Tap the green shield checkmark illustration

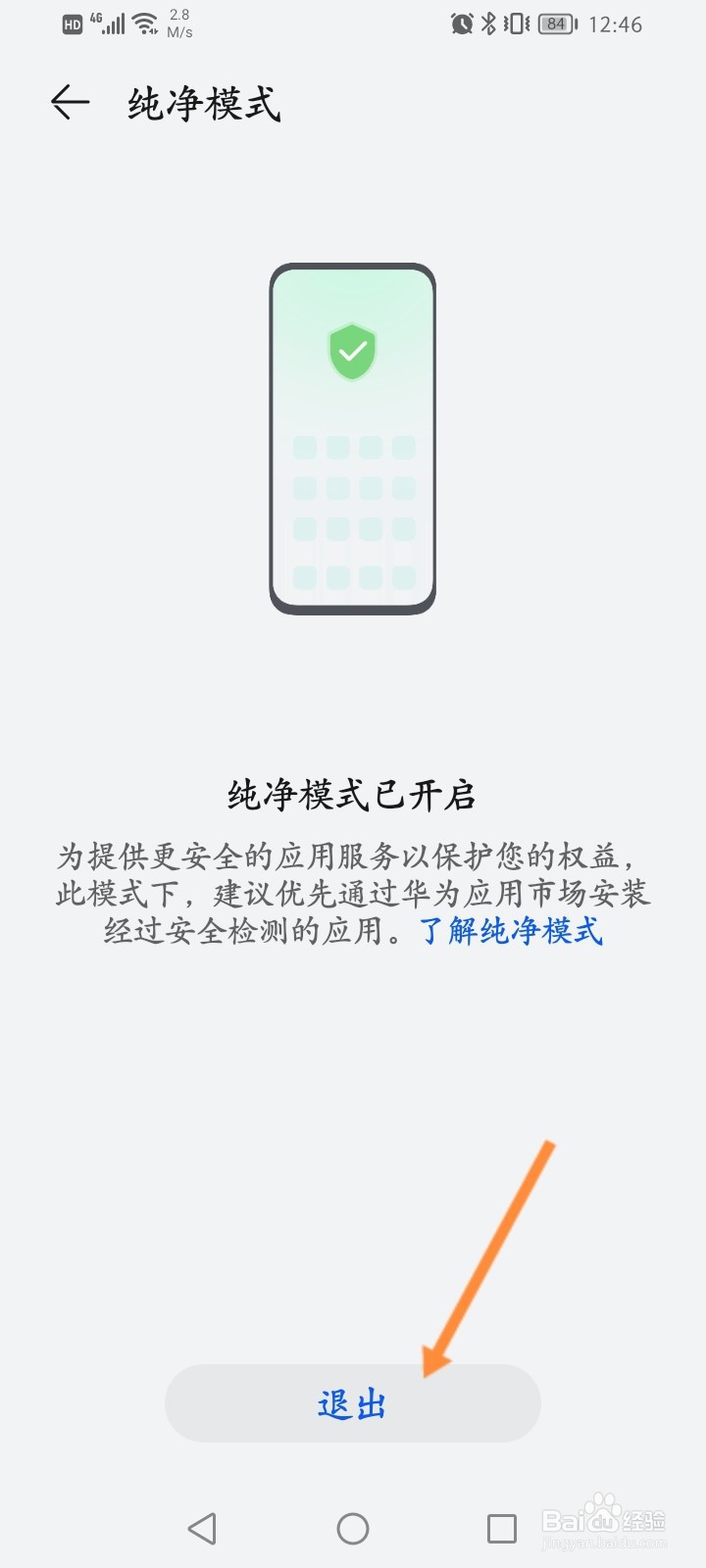click(x=353, y=351)
